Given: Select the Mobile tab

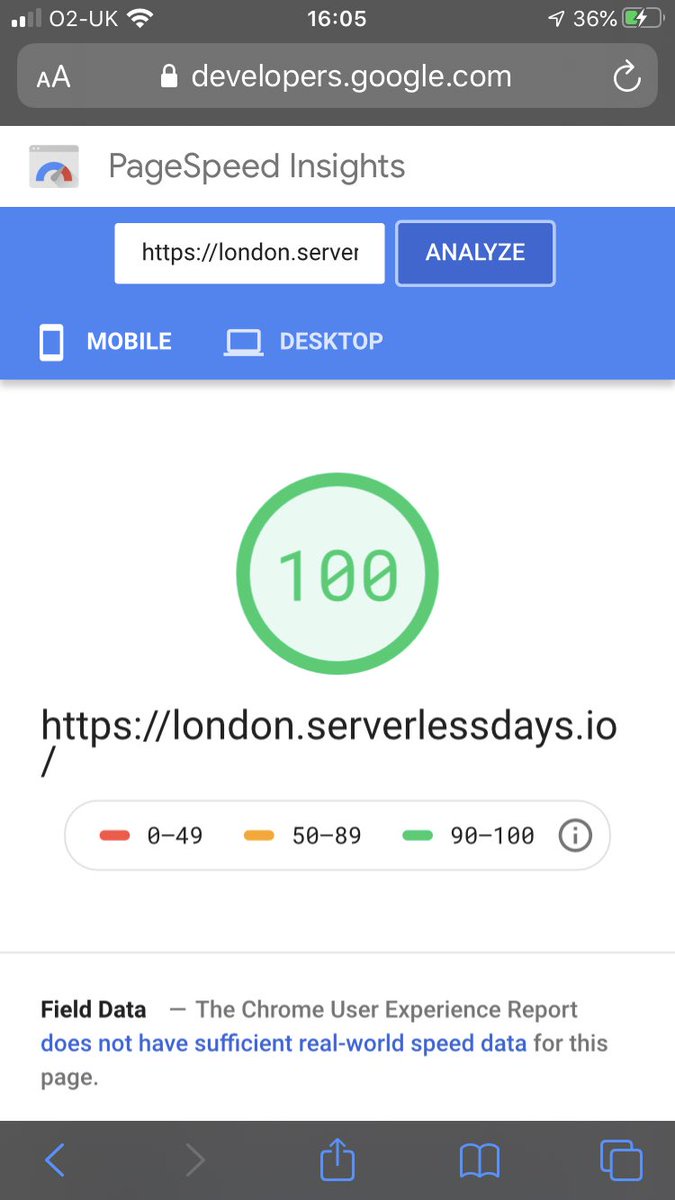Looking at the screenshot, I should pos(105,342).
